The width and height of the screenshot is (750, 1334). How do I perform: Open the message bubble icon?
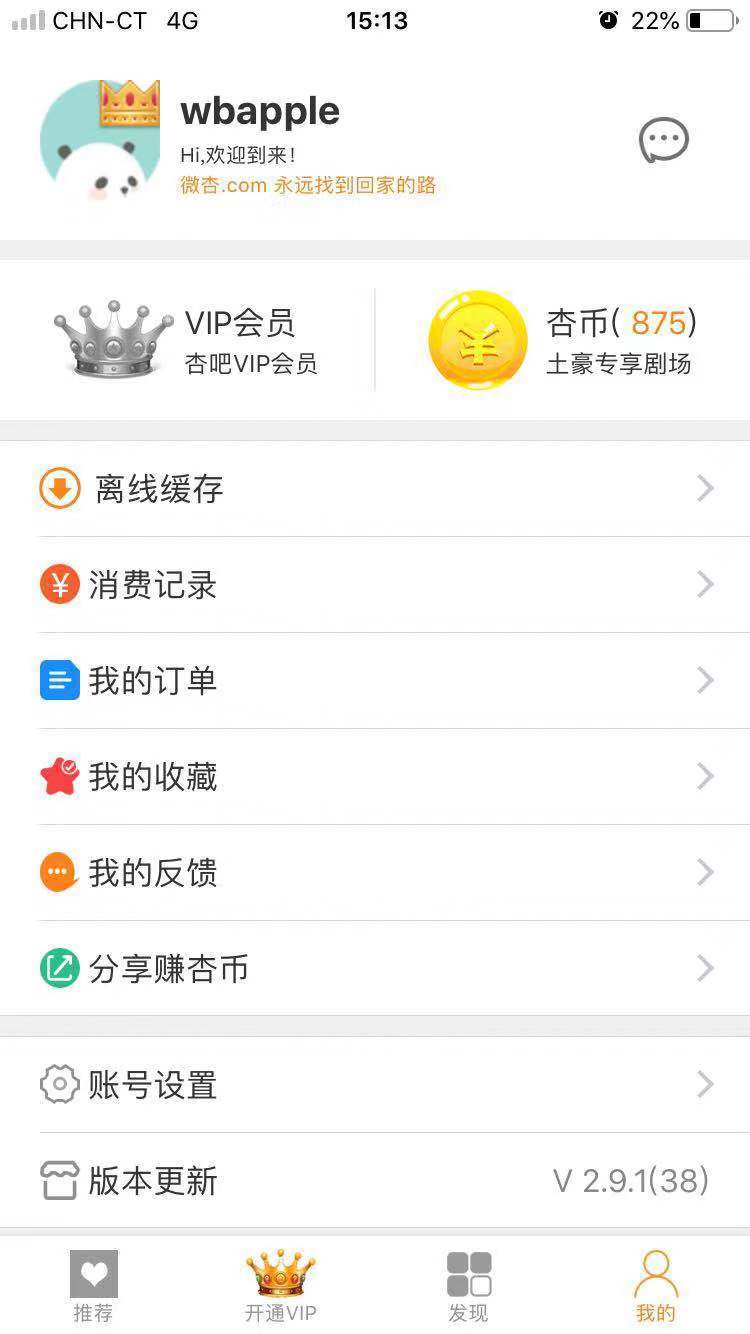tap(663, 142)
